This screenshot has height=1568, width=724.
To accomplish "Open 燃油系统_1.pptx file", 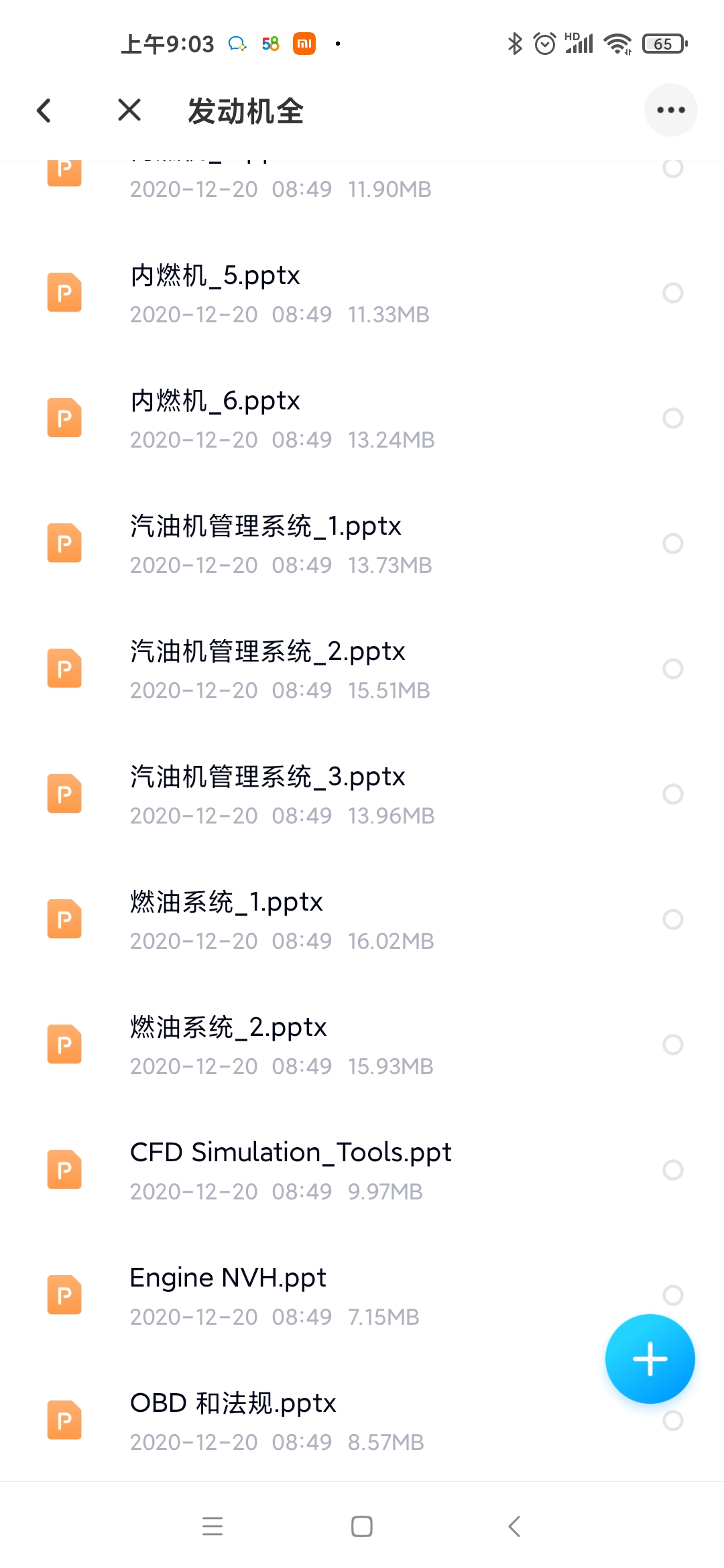I will click(x=362, y=919).
